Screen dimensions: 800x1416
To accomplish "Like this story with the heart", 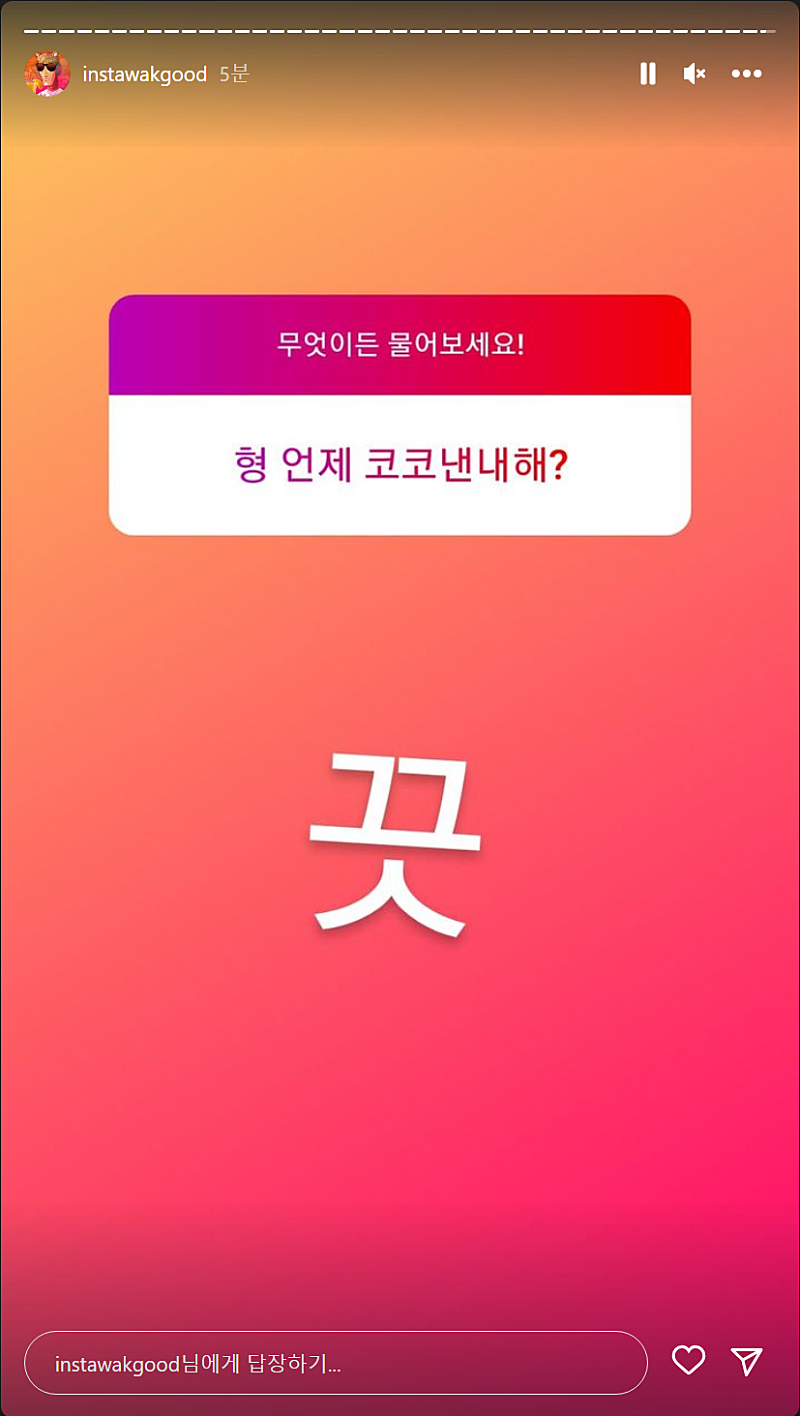I will (x=688, y=1360).
